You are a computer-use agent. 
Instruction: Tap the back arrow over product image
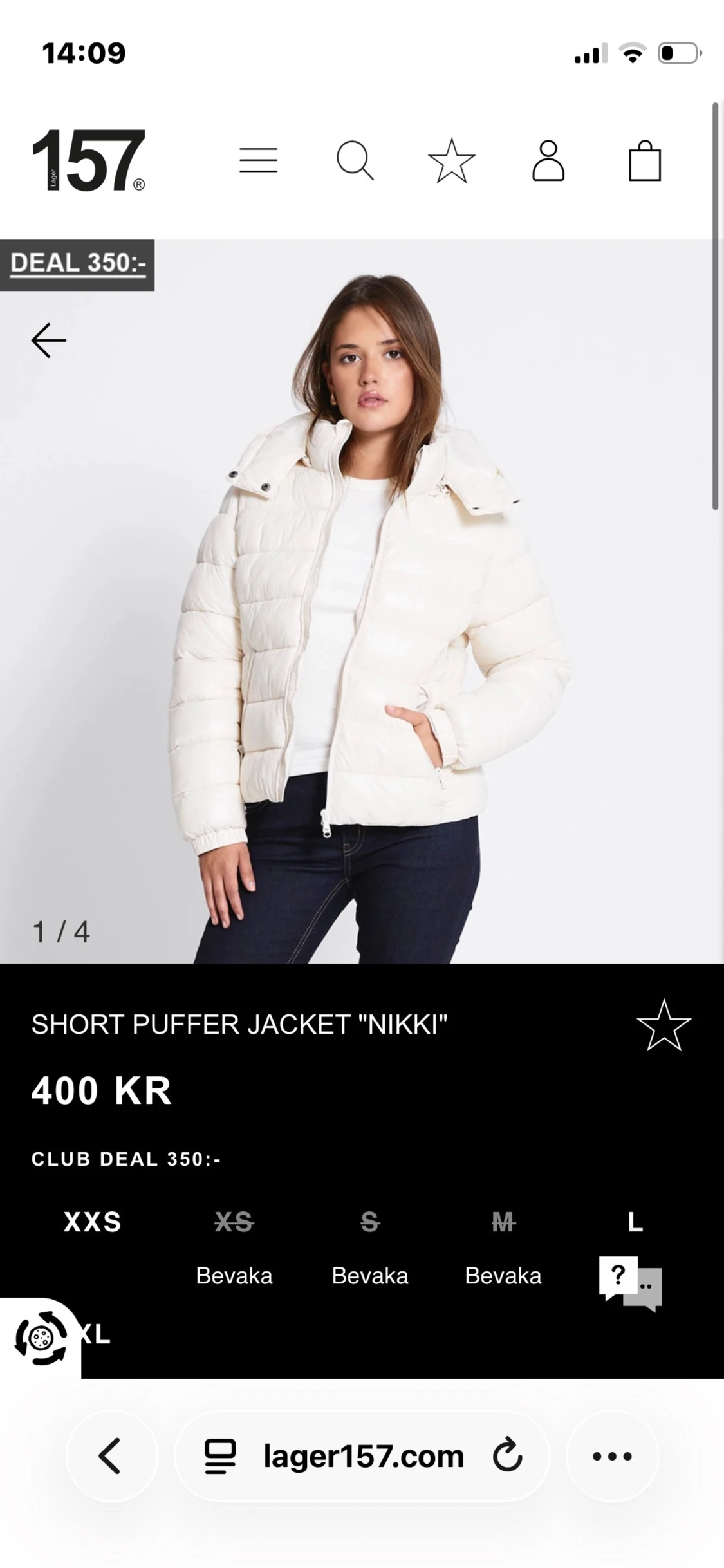(49, 340)
